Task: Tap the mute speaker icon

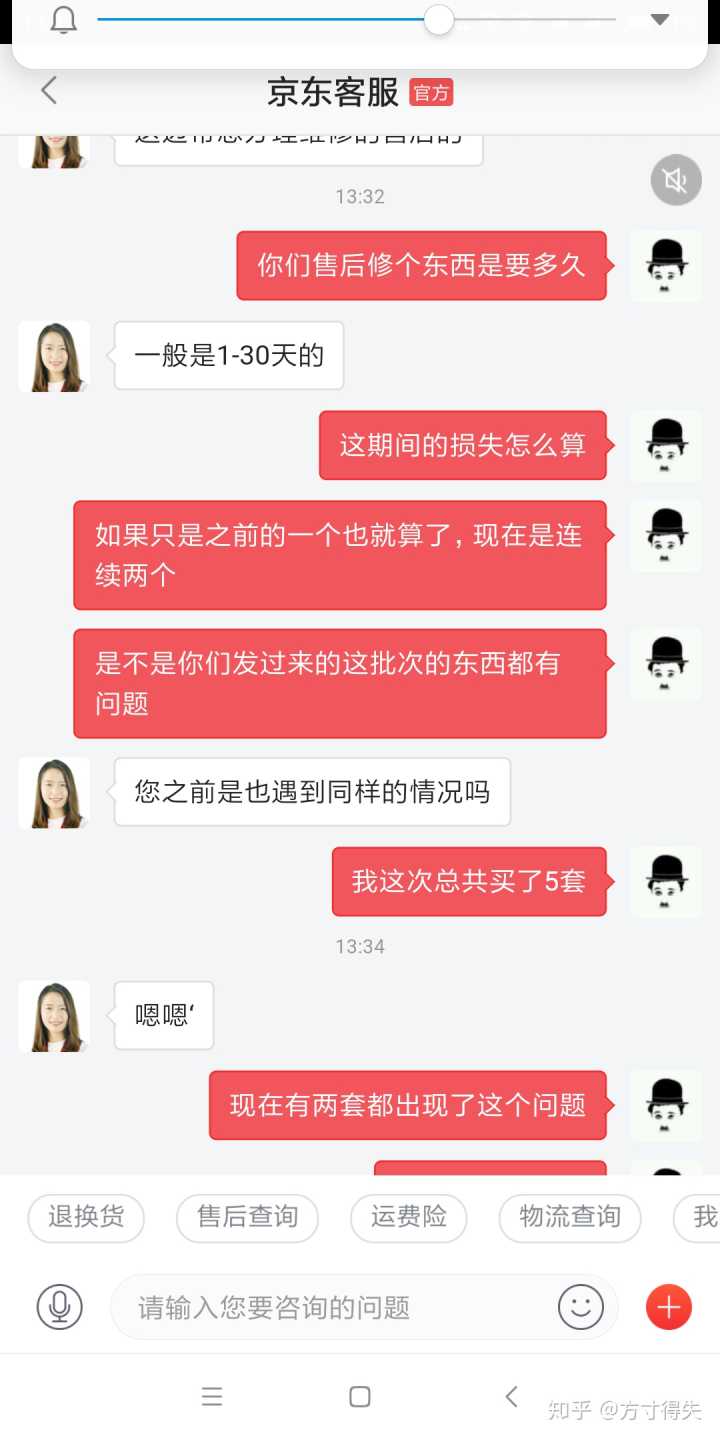Action: pos(676,180)
